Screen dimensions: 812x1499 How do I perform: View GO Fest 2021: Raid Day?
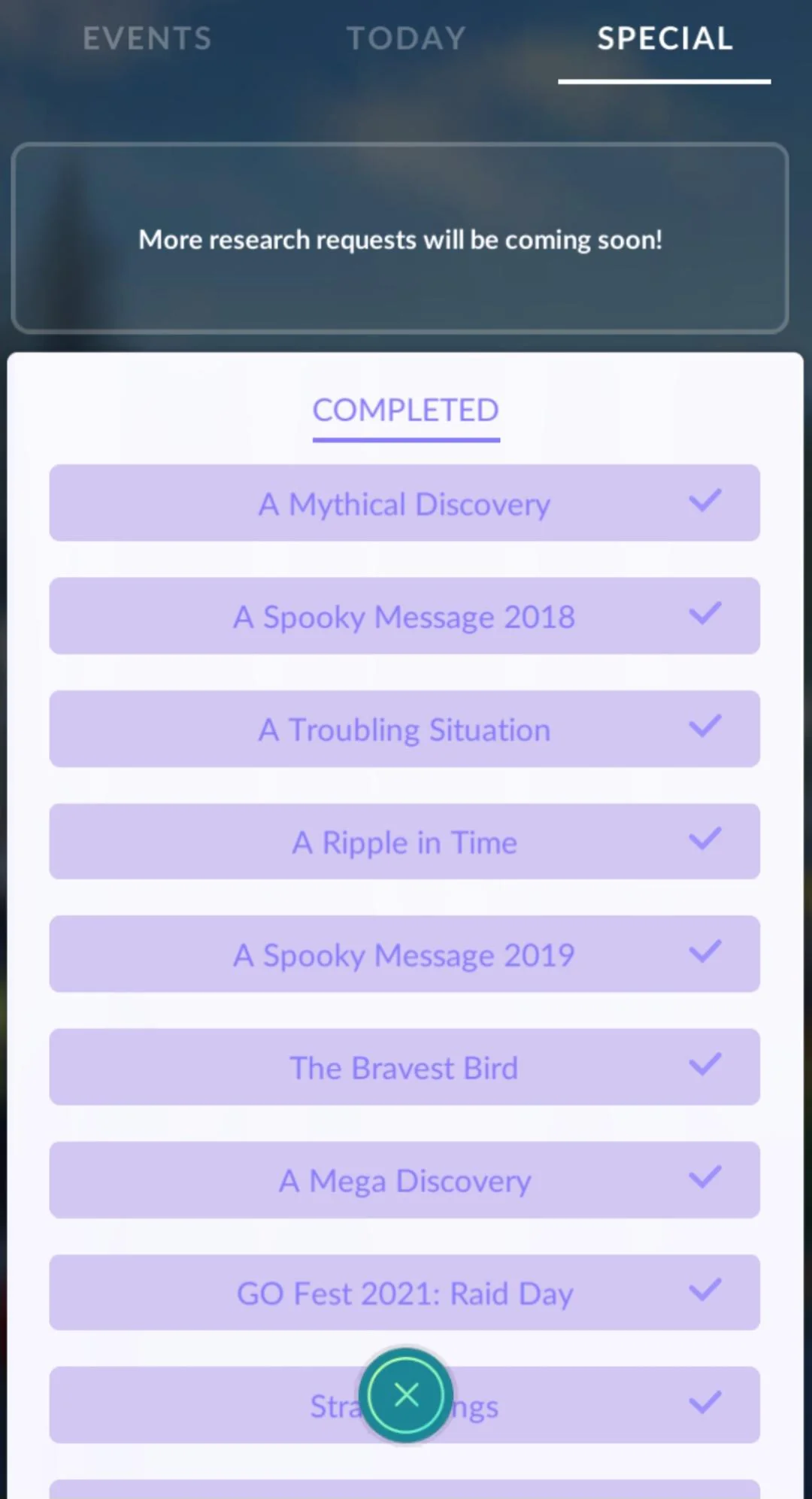[x=404, y=1293]
